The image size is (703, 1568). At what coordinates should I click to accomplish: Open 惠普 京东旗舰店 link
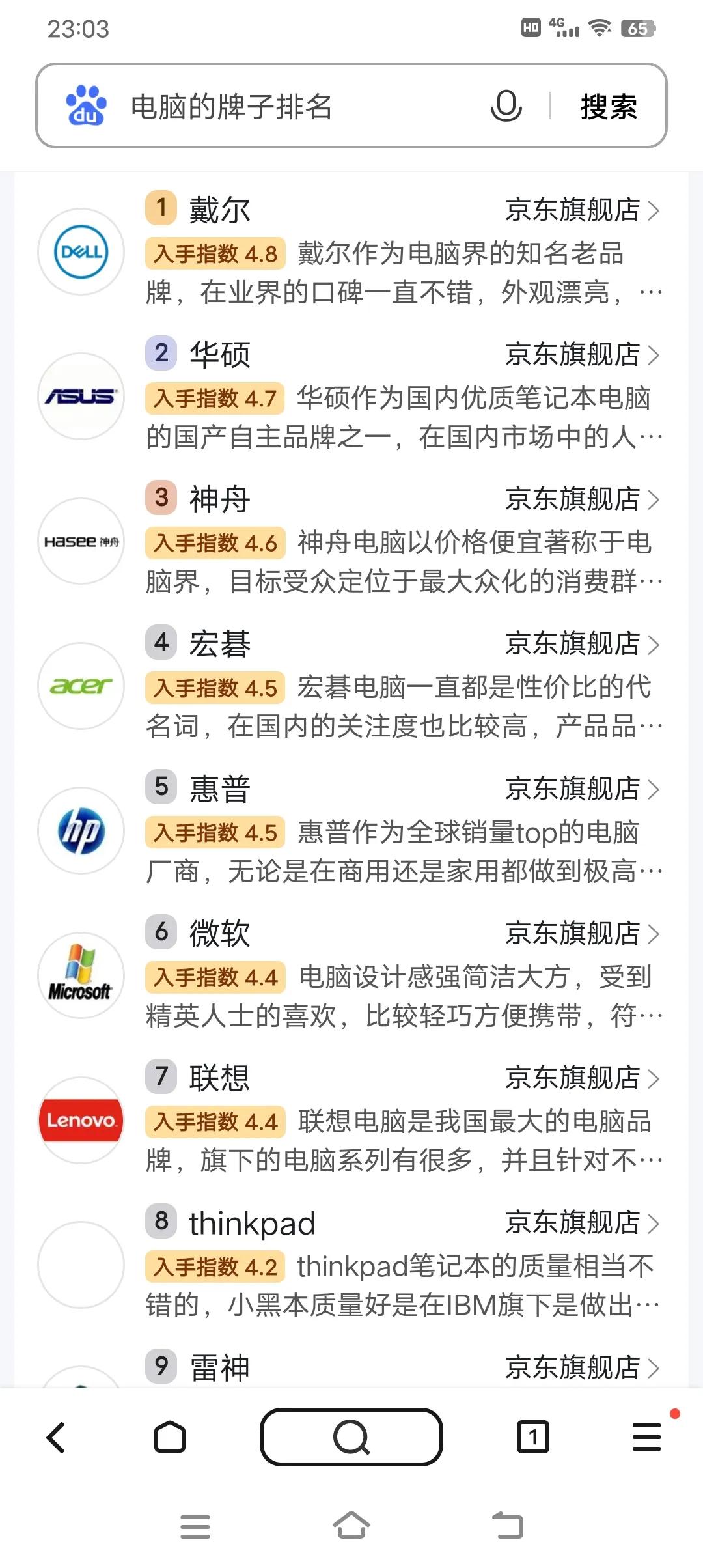(x=573, y=789)
